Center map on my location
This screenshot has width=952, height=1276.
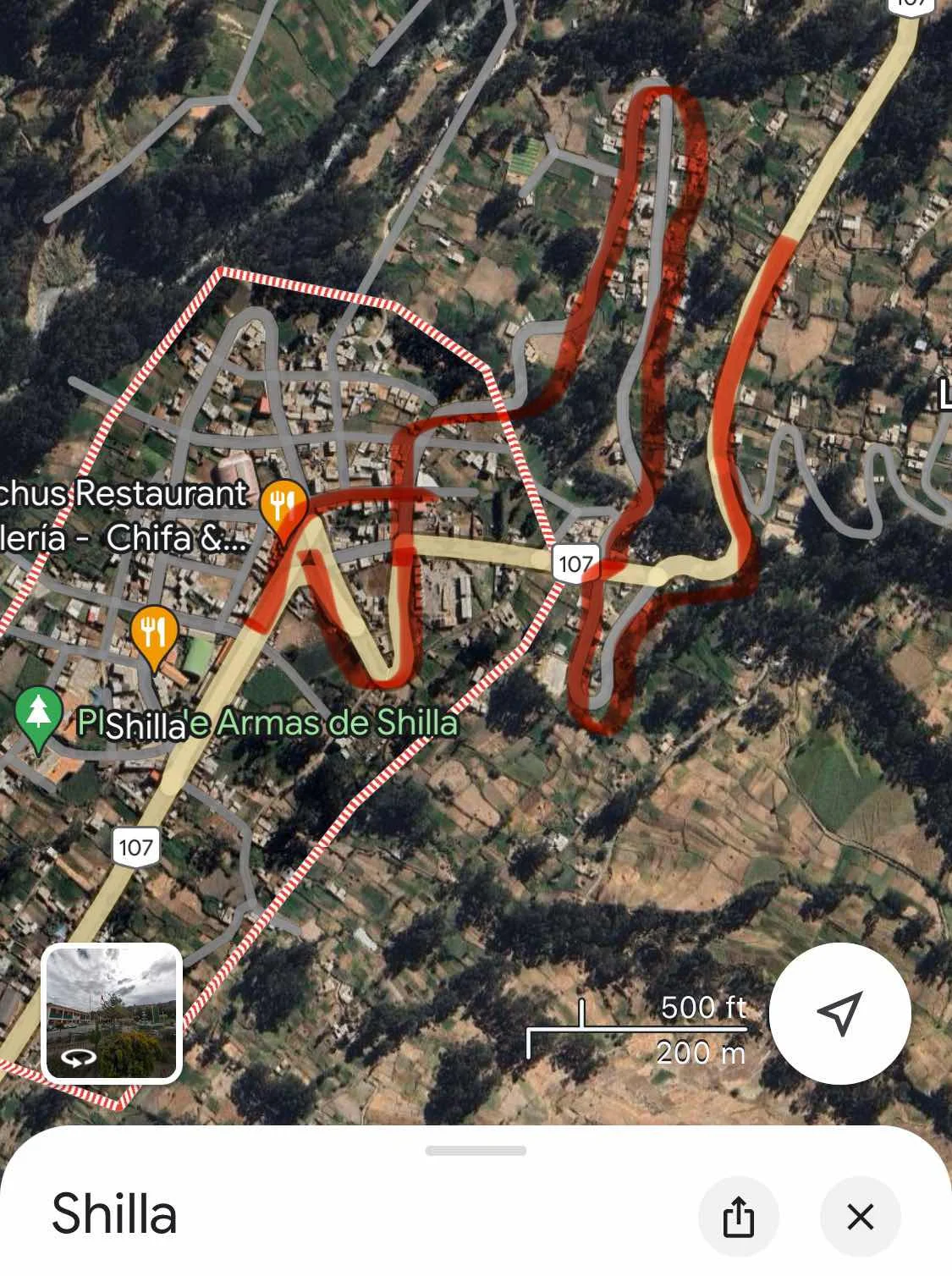click(839, 1013)
